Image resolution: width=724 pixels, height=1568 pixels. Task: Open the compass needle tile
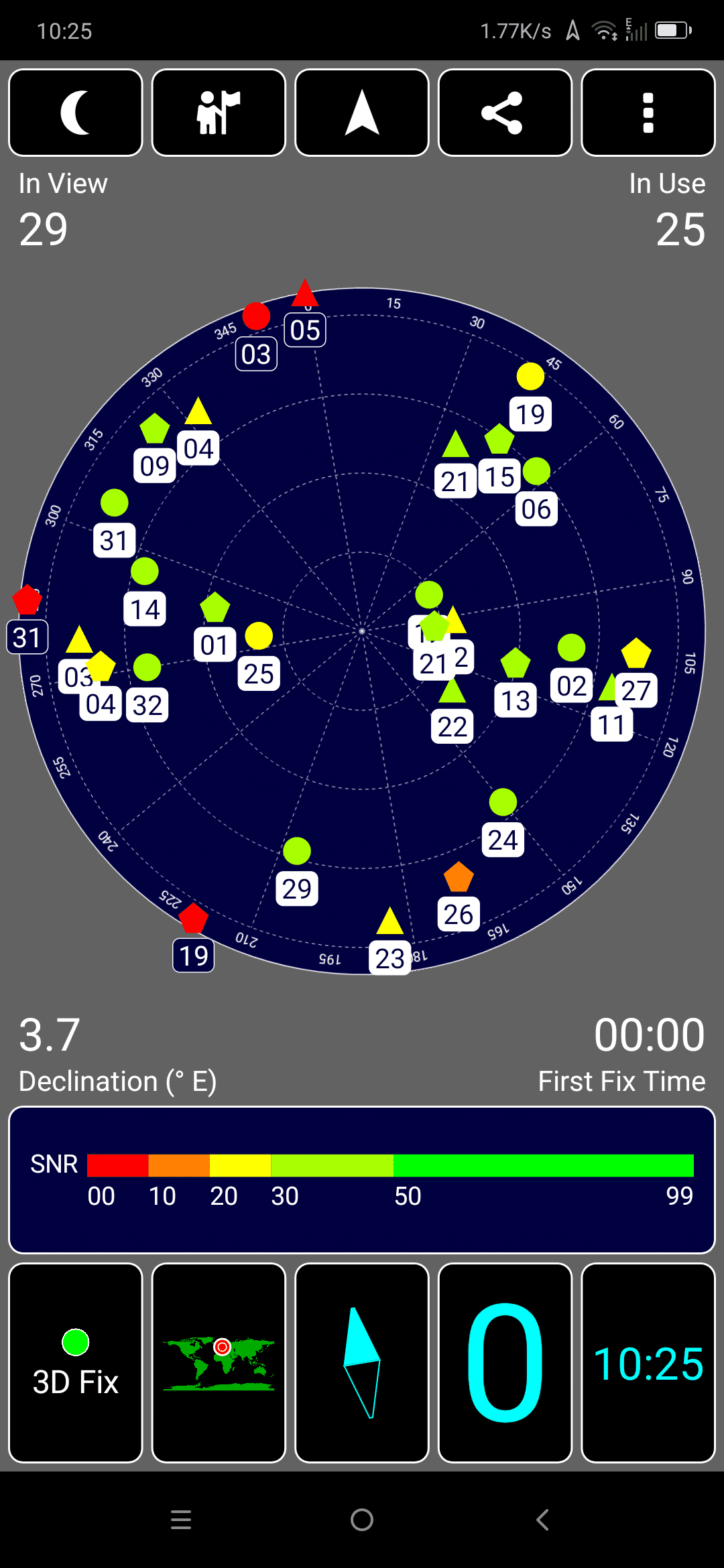point(362,1363)
